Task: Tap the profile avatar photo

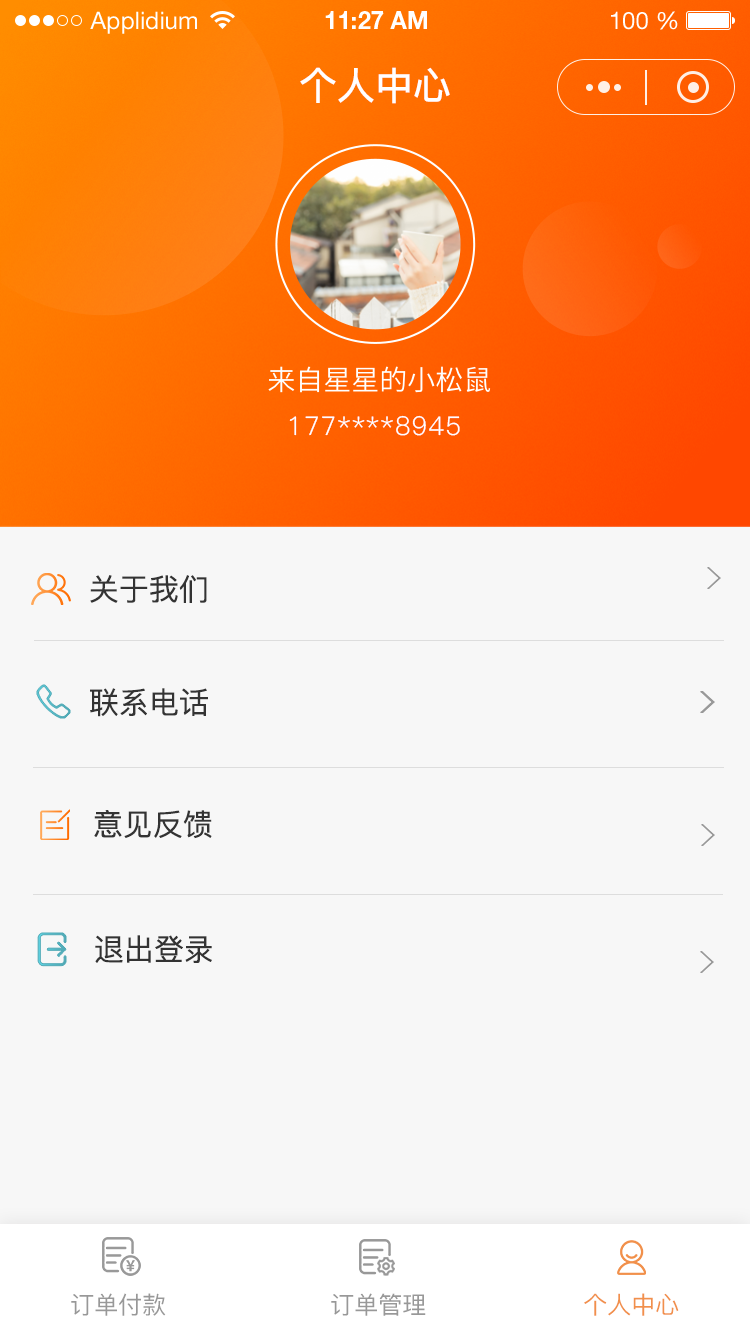Action: 375,244
